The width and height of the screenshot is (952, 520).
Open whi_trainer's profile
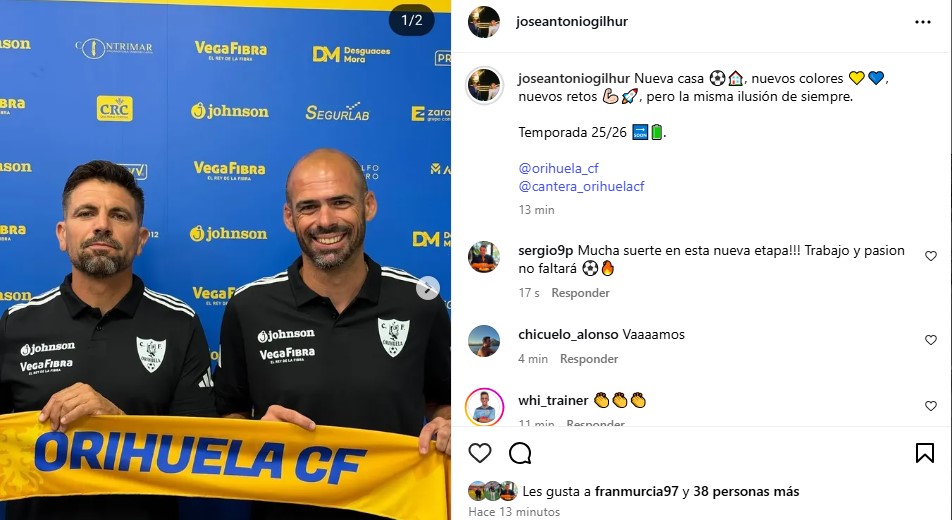pos(552,400)
